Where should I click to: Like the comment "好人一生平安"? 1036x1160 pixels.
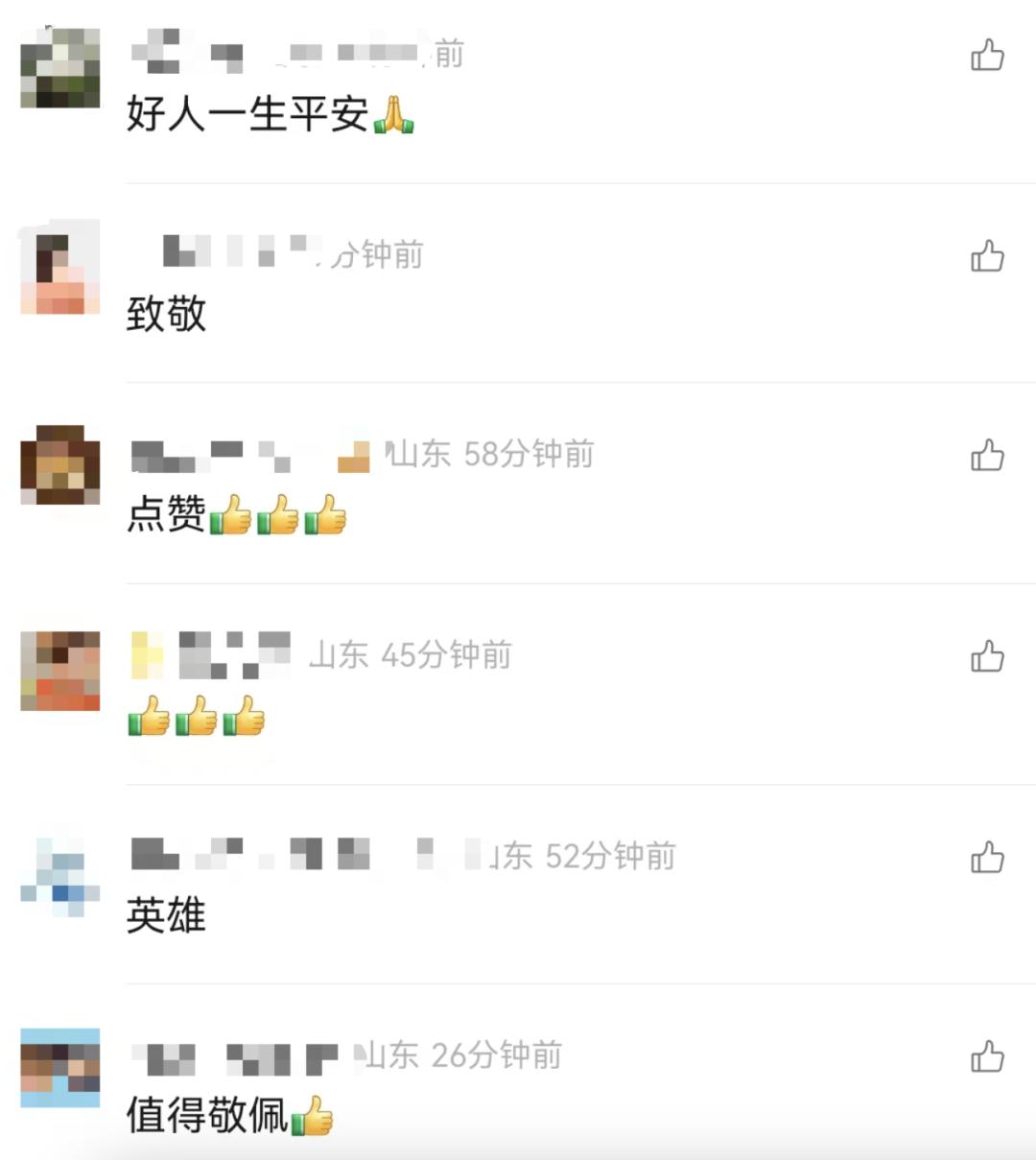coord(987,56)
